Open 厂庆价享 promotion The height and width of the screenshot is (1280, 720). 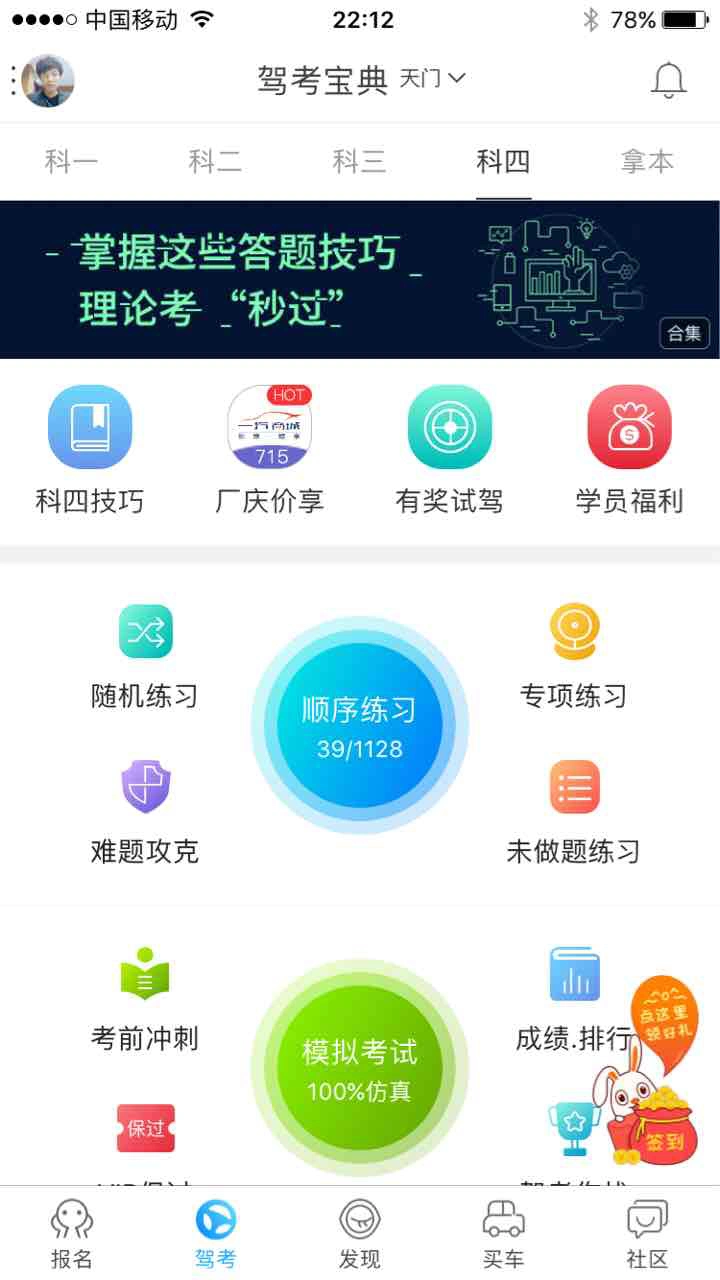270,450
